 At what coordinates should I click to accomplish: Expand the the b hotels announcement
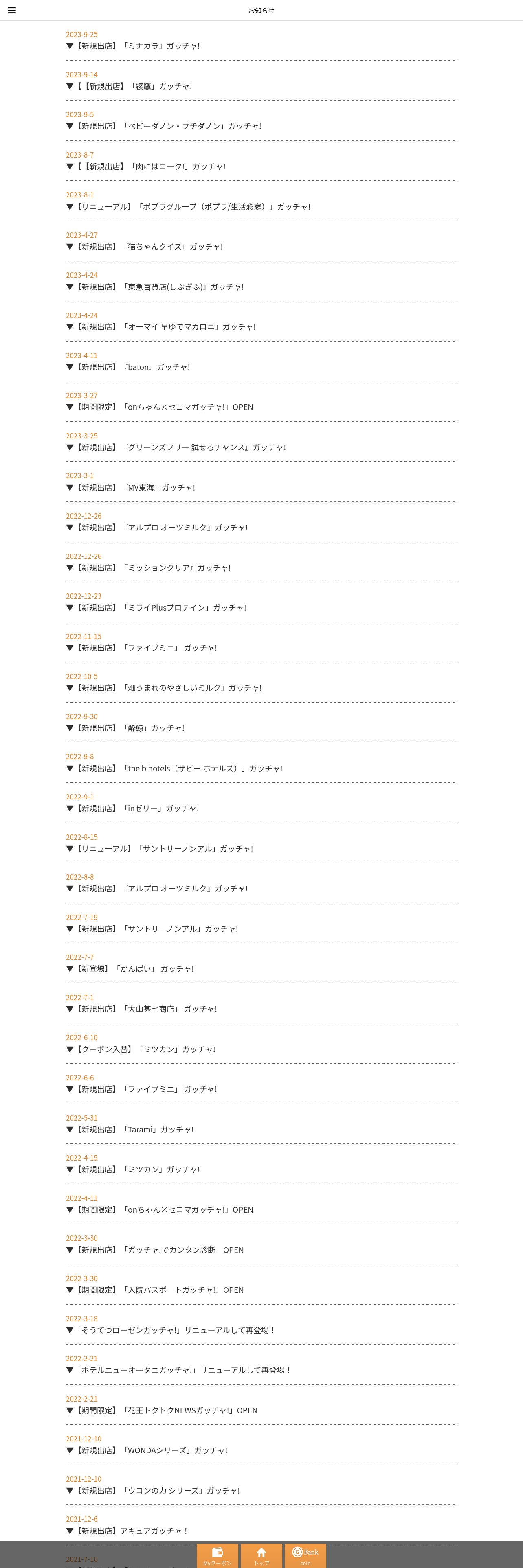click(x=175, y=769)
